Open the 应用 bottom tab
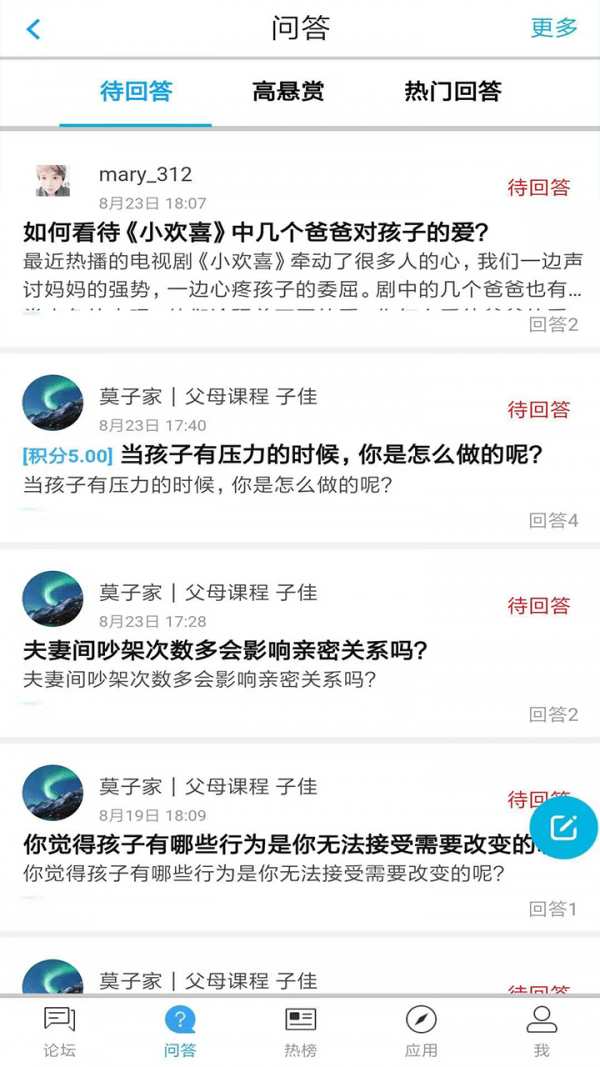Screen dimensions: 600x1067 (421, 1032)
